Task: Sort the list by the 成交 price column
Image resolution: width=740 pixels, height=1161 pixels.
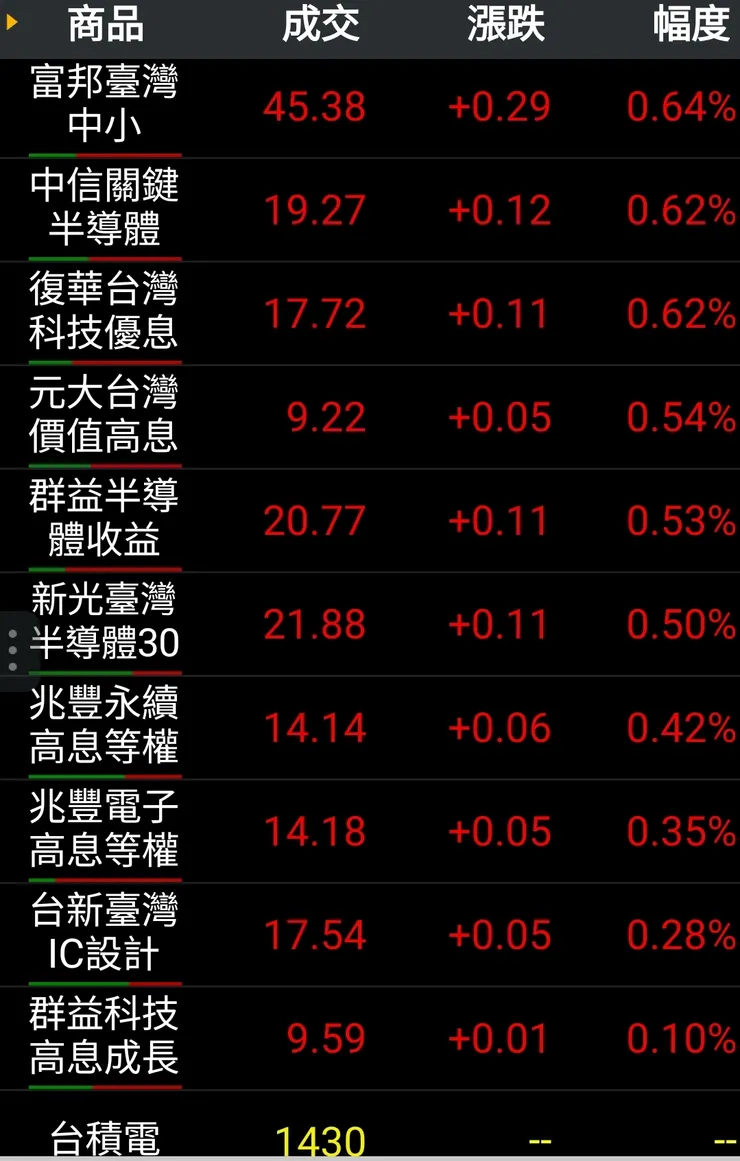Action: click(x=320, y=27)
